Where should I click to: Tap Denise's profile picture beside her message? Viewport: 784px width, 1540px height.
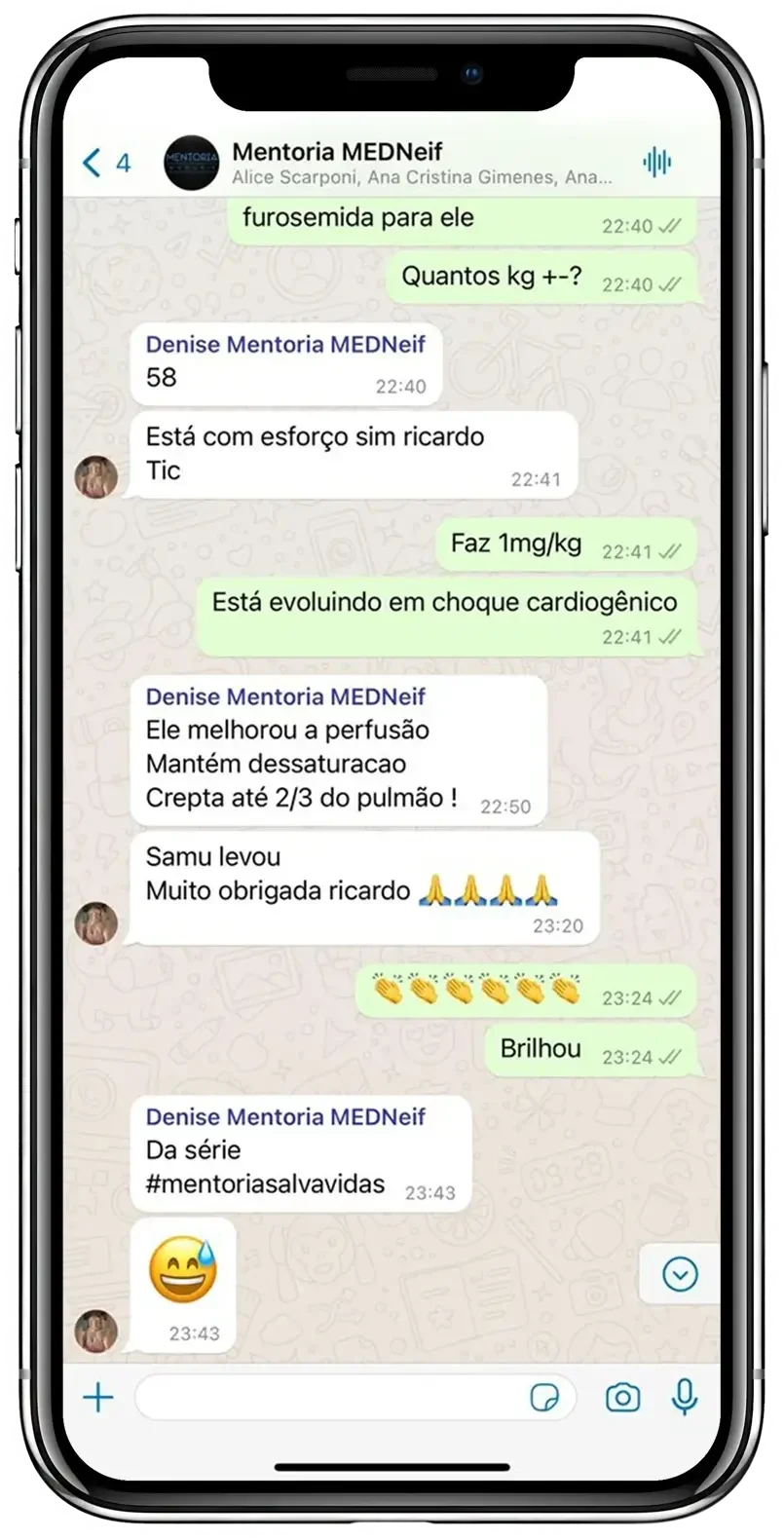point(96,476)
